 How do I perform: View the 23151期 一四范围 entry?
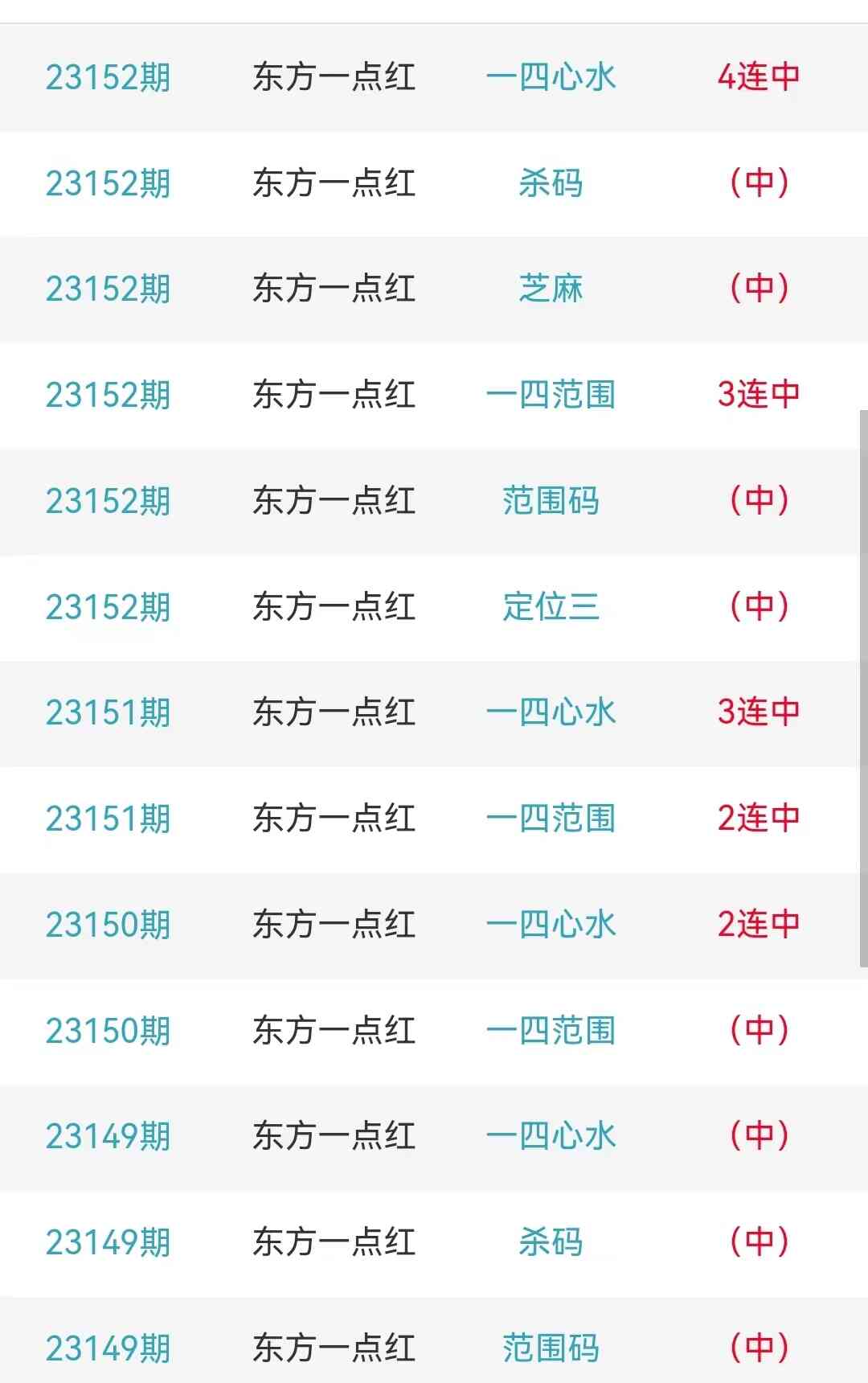tap(551, 819)
